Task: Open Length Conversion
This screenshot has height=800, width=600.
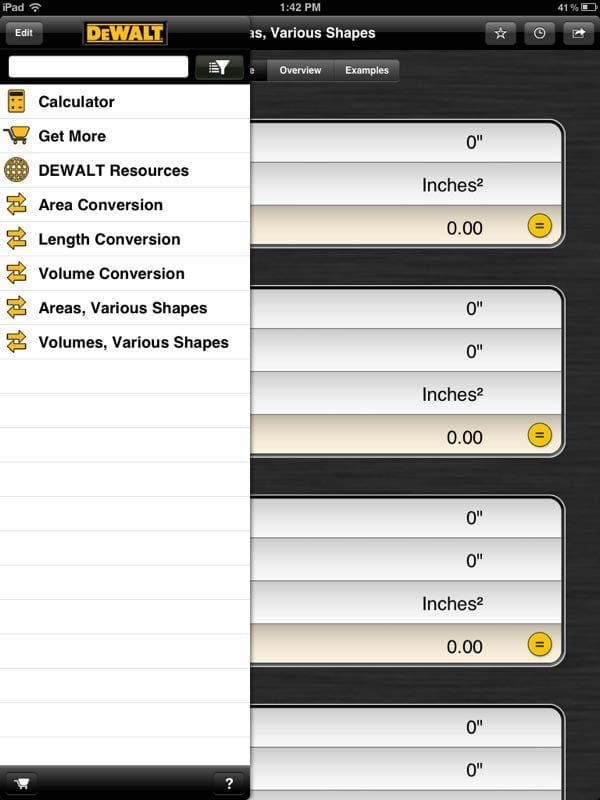Action: click(x=109, y=239)
